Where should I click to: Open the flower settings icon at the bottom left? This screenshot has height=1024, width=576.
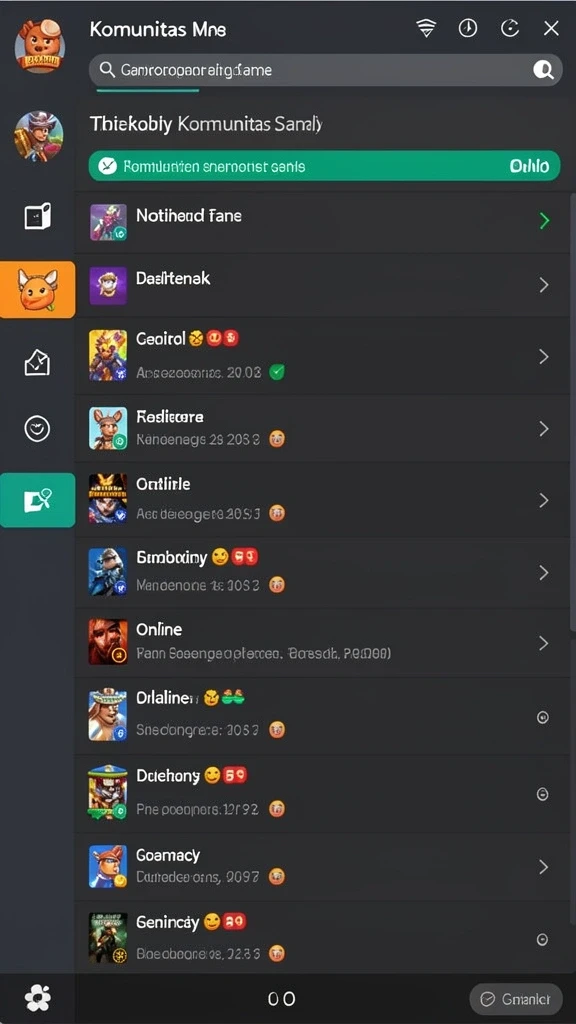pyautogui.click(x=37, y=998)
